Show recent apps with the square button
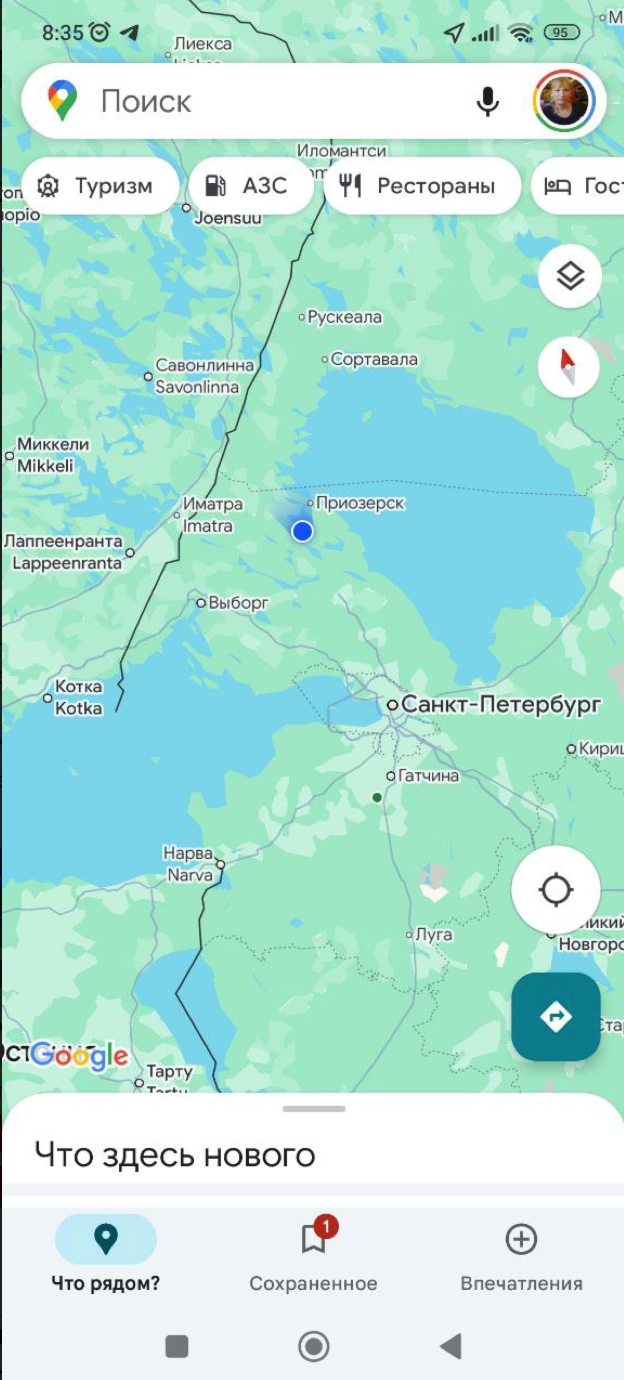Viewport: 624px width, 1380px height. tap(177, 1347)
